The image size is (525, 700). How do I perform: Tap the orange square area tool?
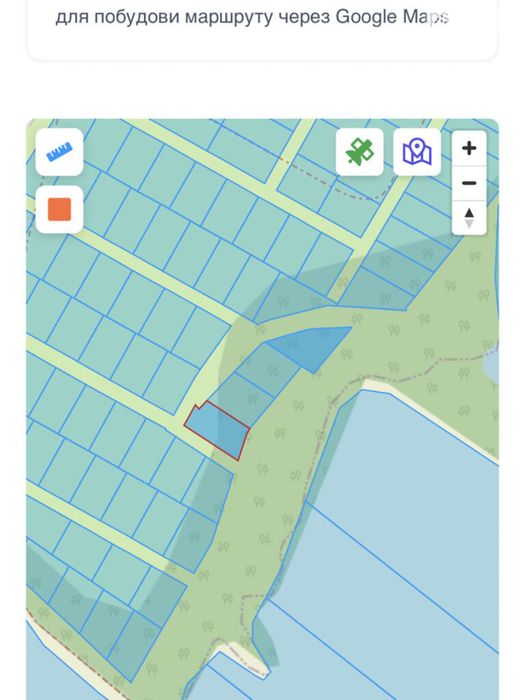pos(59,209)
